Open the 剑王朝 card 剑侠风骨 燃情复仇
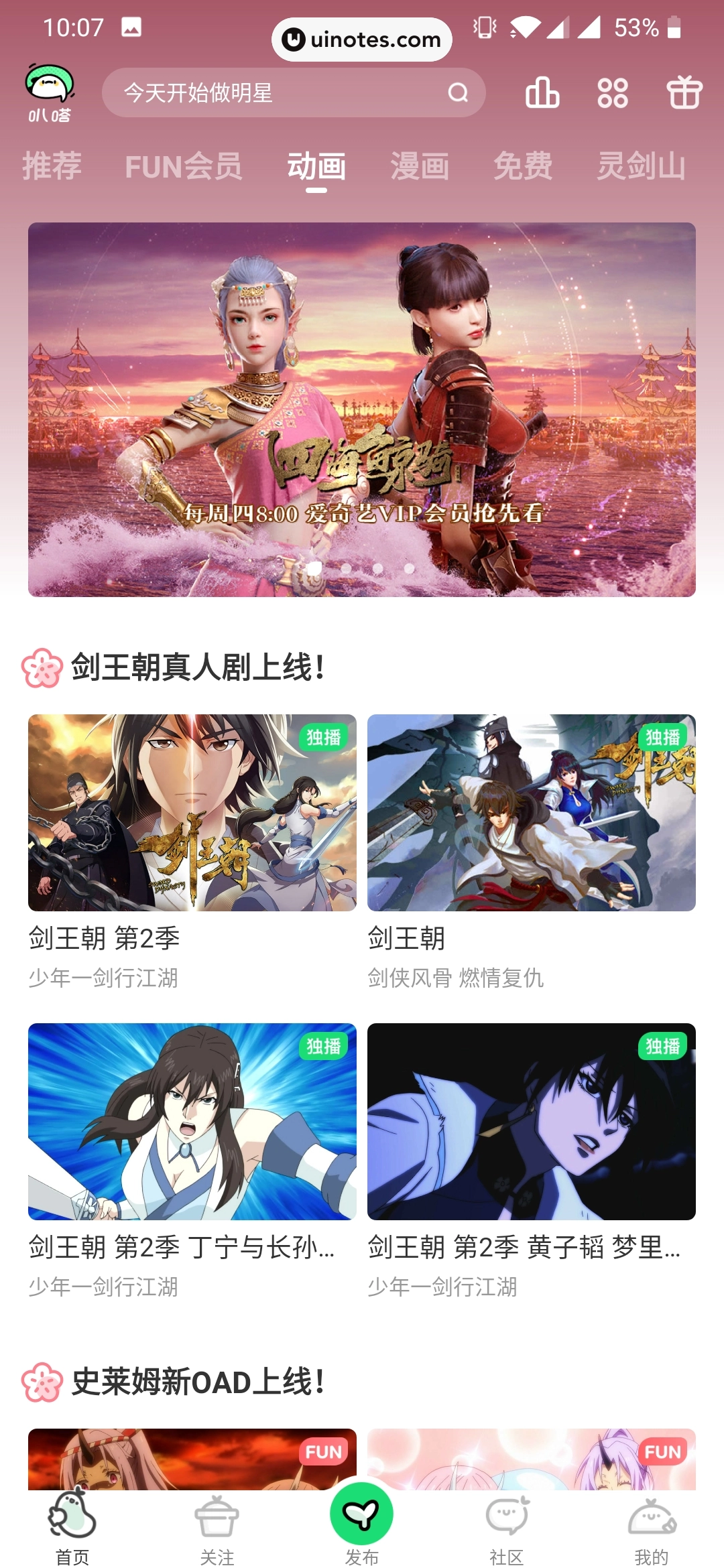724x1568 pixels. coord(532,812)
